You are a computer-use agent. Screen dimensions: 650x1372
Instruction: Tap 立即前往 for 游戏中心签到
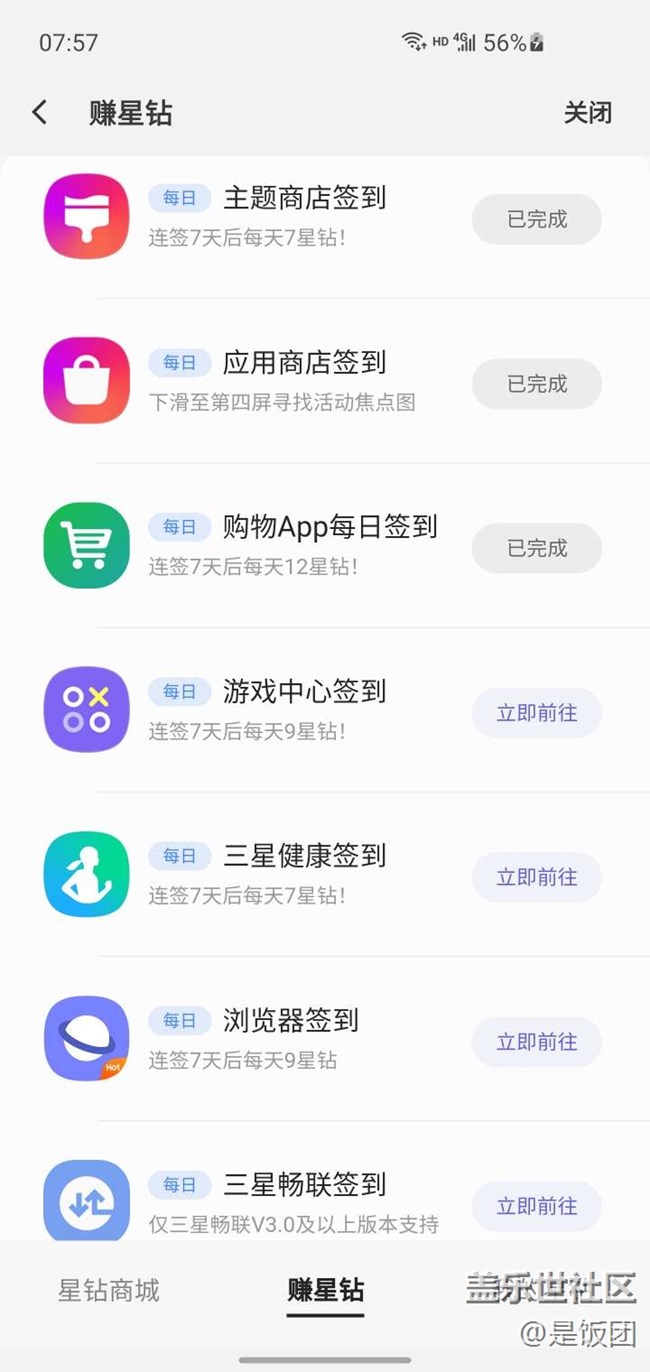(536, 713)
